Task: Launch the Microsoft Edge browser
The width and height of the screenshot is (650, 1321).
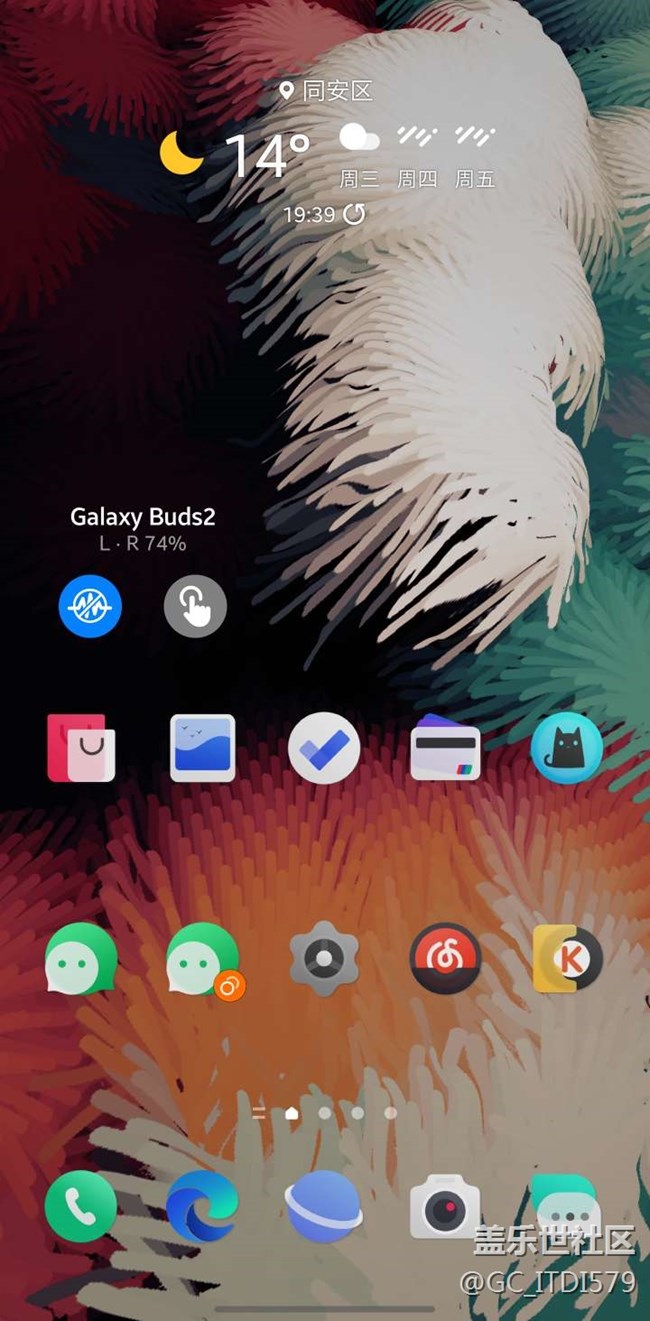Action: click(x=203, y=1207)
